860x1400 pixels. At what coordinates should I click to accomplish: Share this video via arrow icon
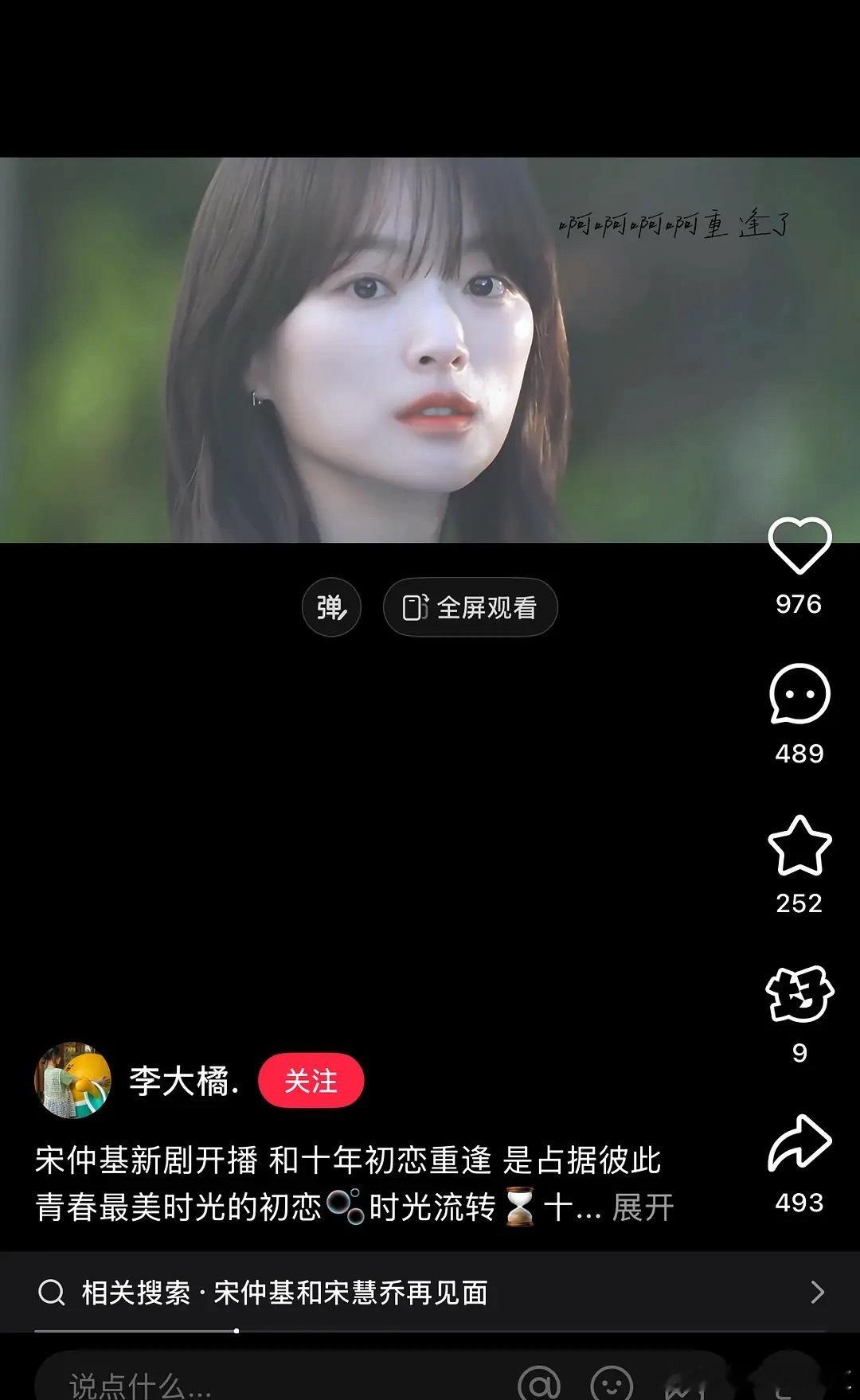coord(799,1143)
